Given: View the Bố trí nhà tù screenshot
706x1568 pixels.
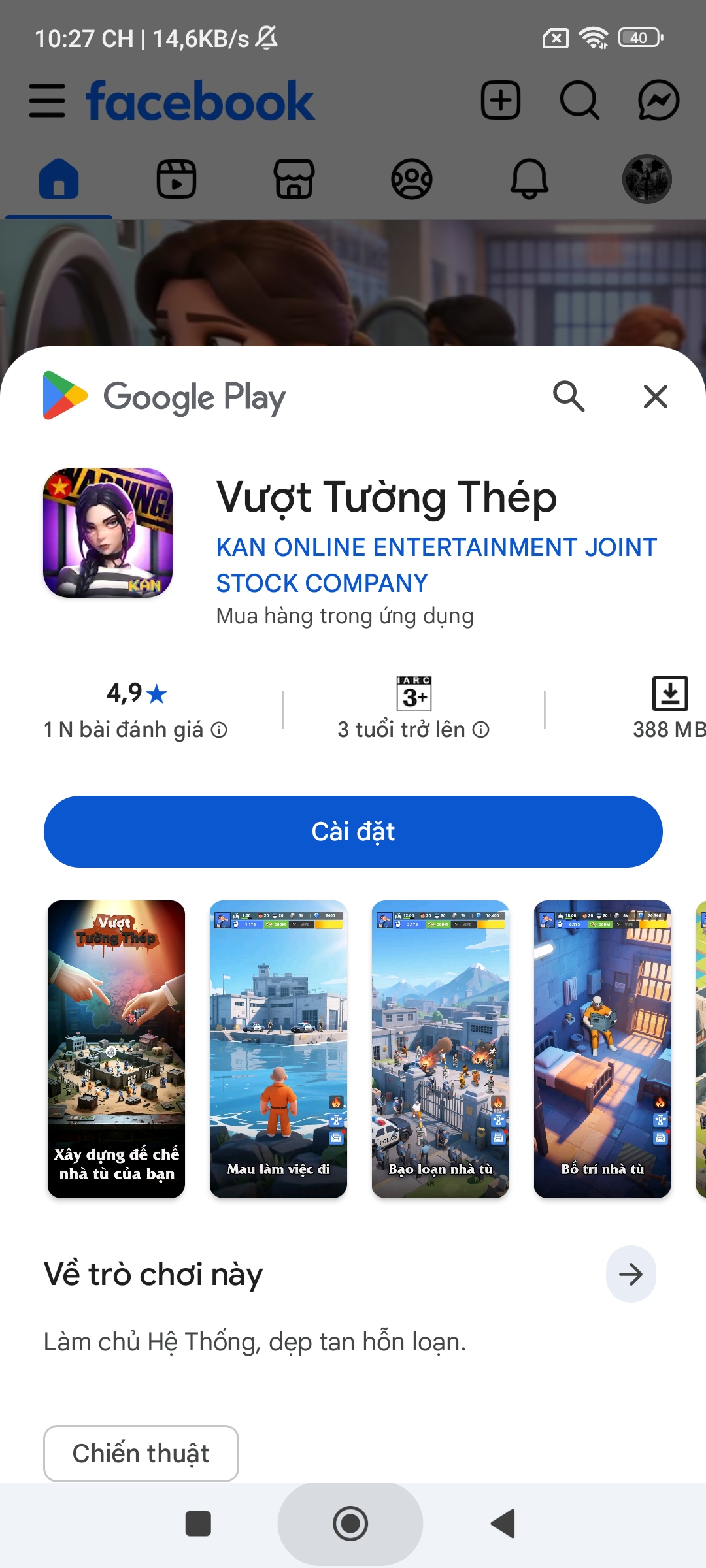Looking at the screenshot, I should (603, 1049).
